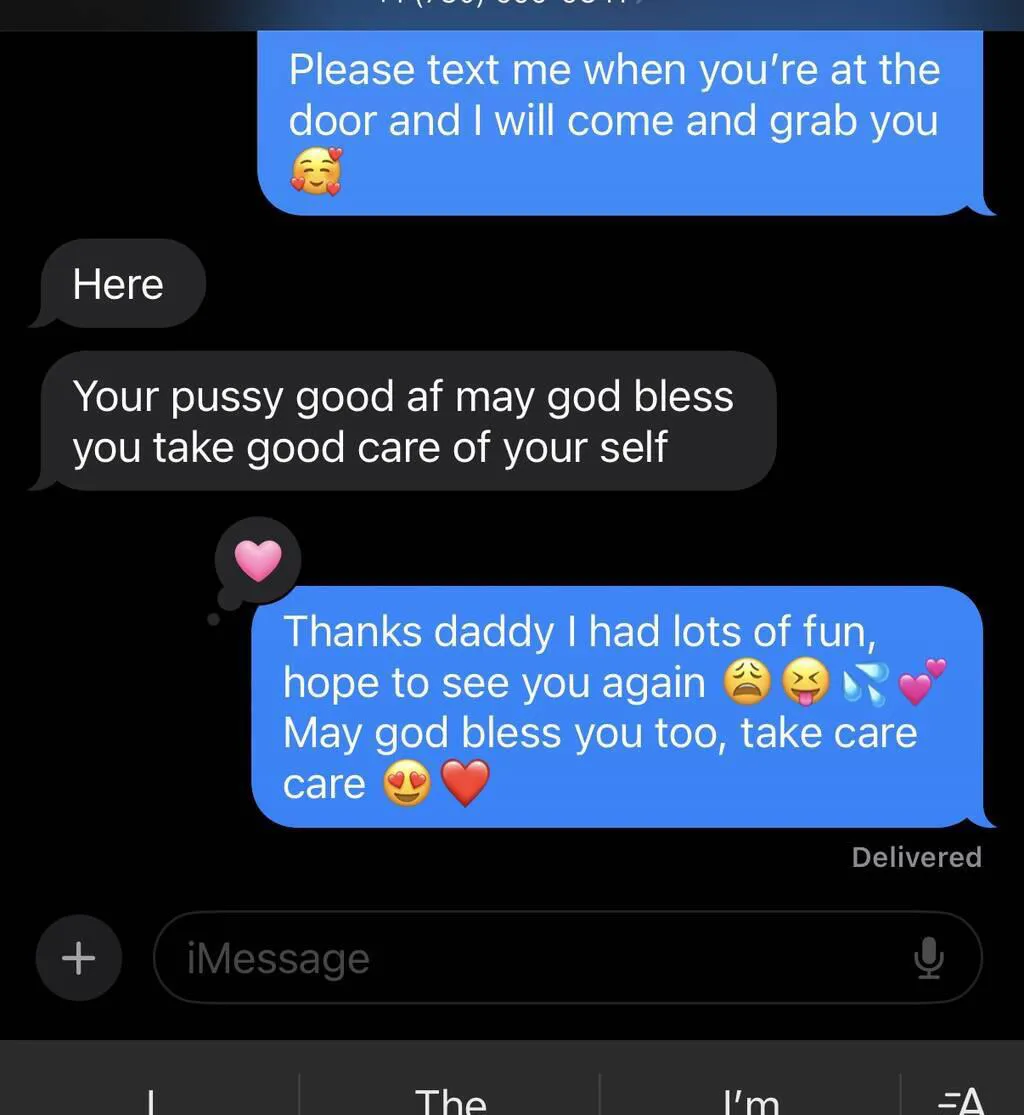Insert the keyboard suggestion "I'm"
This screenshot has width=1024, height=1115.
[x=750, y=1098]
